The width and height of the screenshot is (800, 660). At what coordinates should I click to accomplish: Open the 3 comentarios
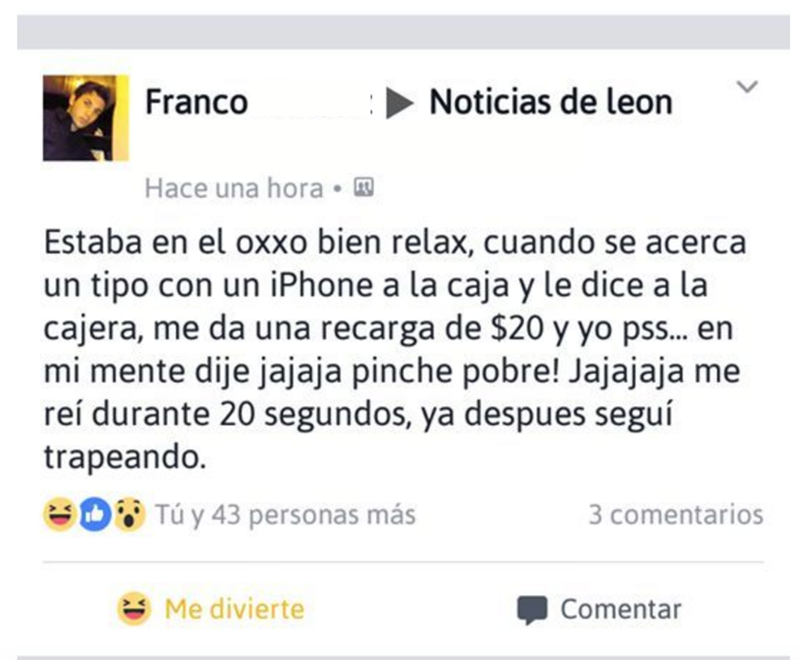pos(675,515)
